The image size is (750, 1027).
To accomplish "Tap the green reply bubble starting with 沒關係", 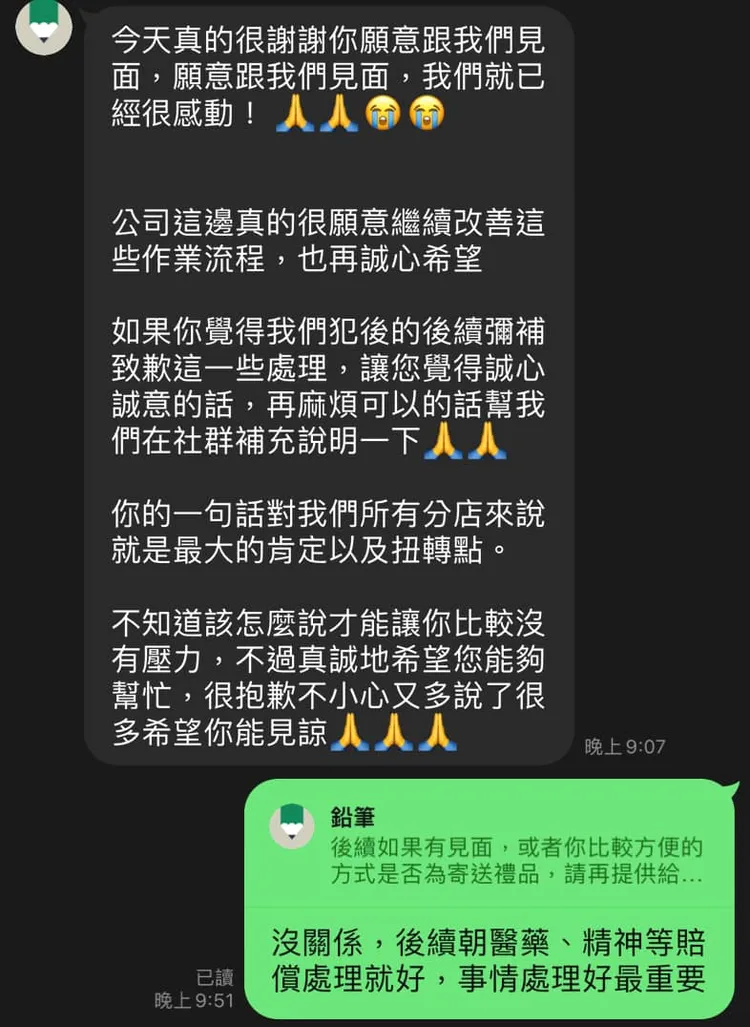I will [490, 957].
